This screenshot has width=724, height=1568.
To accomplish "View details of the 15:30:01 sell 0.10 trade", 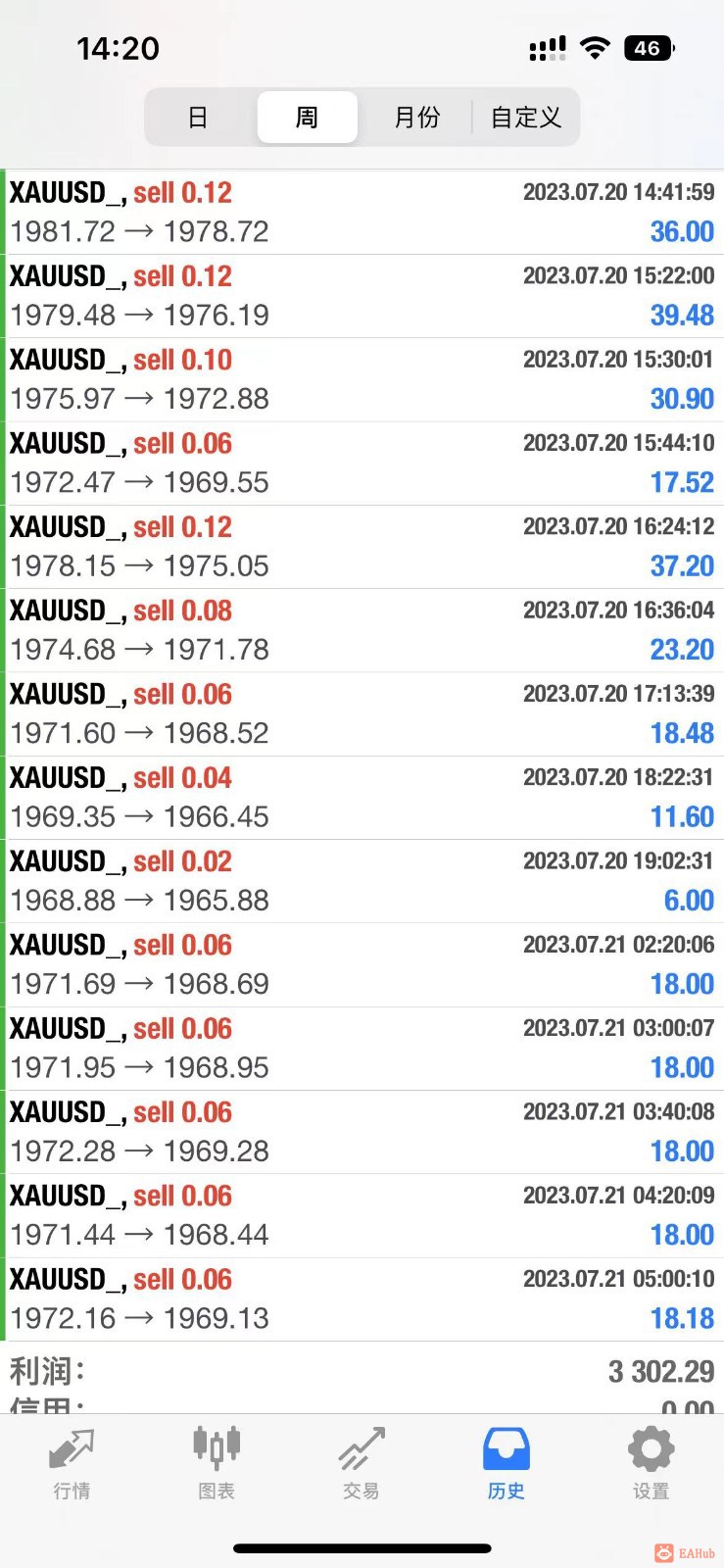I will 362,379.
